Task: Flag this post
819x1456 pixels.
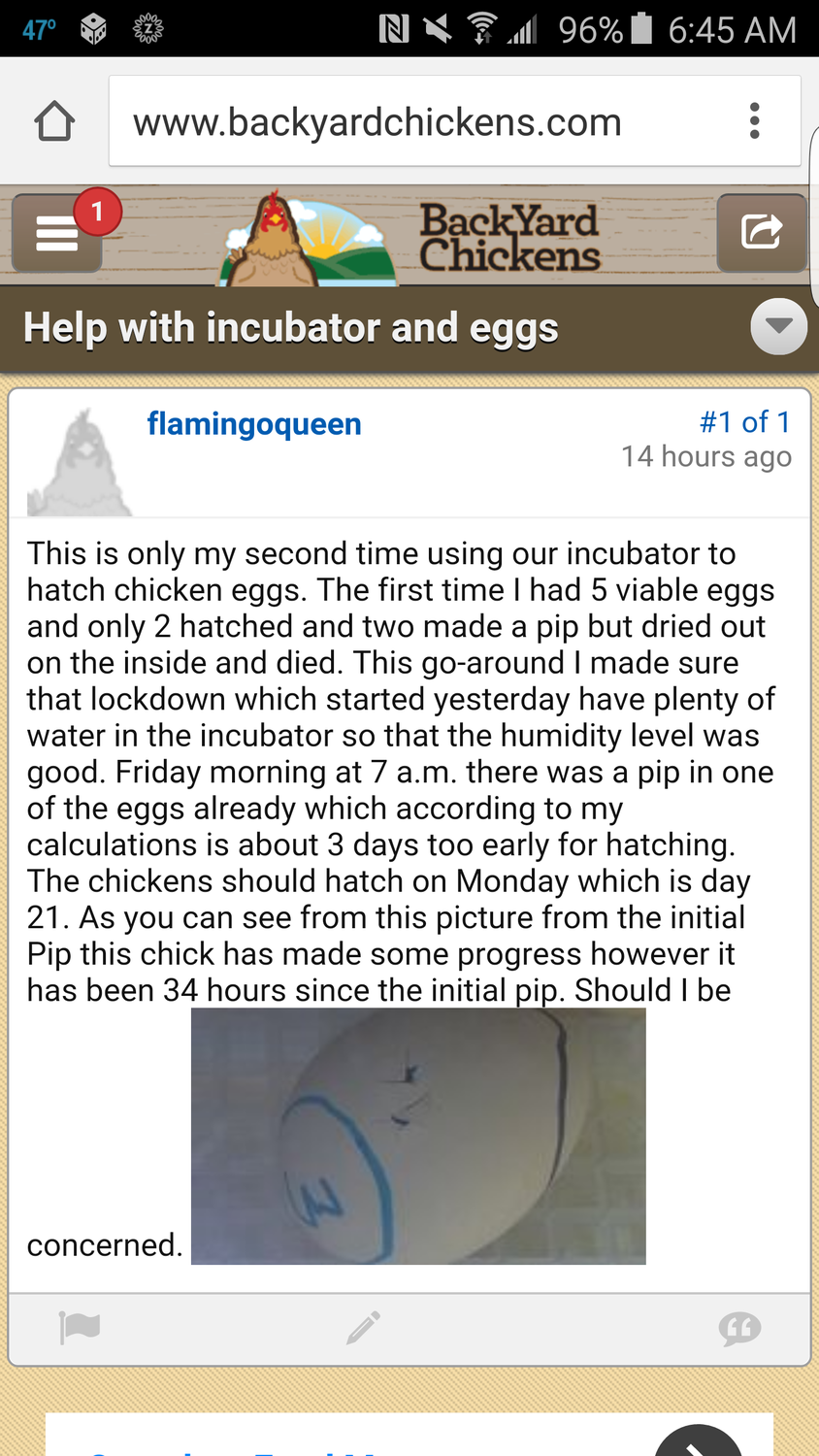Action: [80, 1327]
